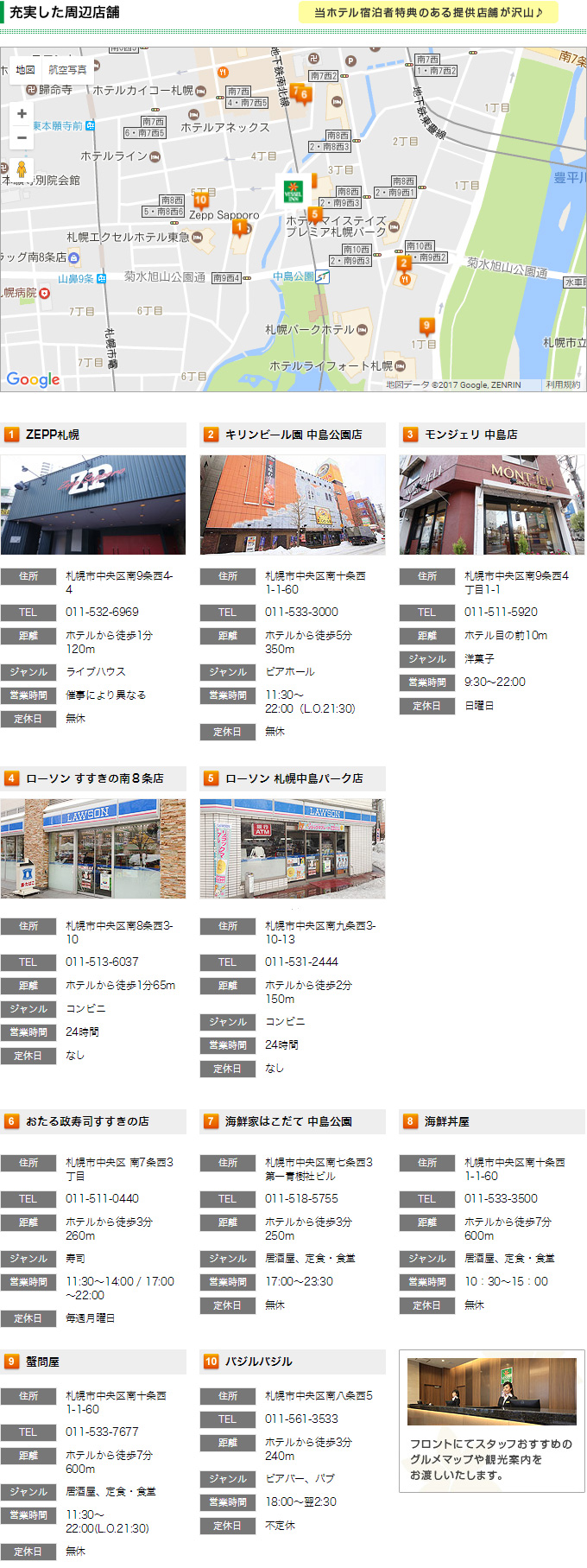The width and height of the screenshot is (587, 1568).
Task: Open Google logo on the map
Action: click(x=33, y=379)
